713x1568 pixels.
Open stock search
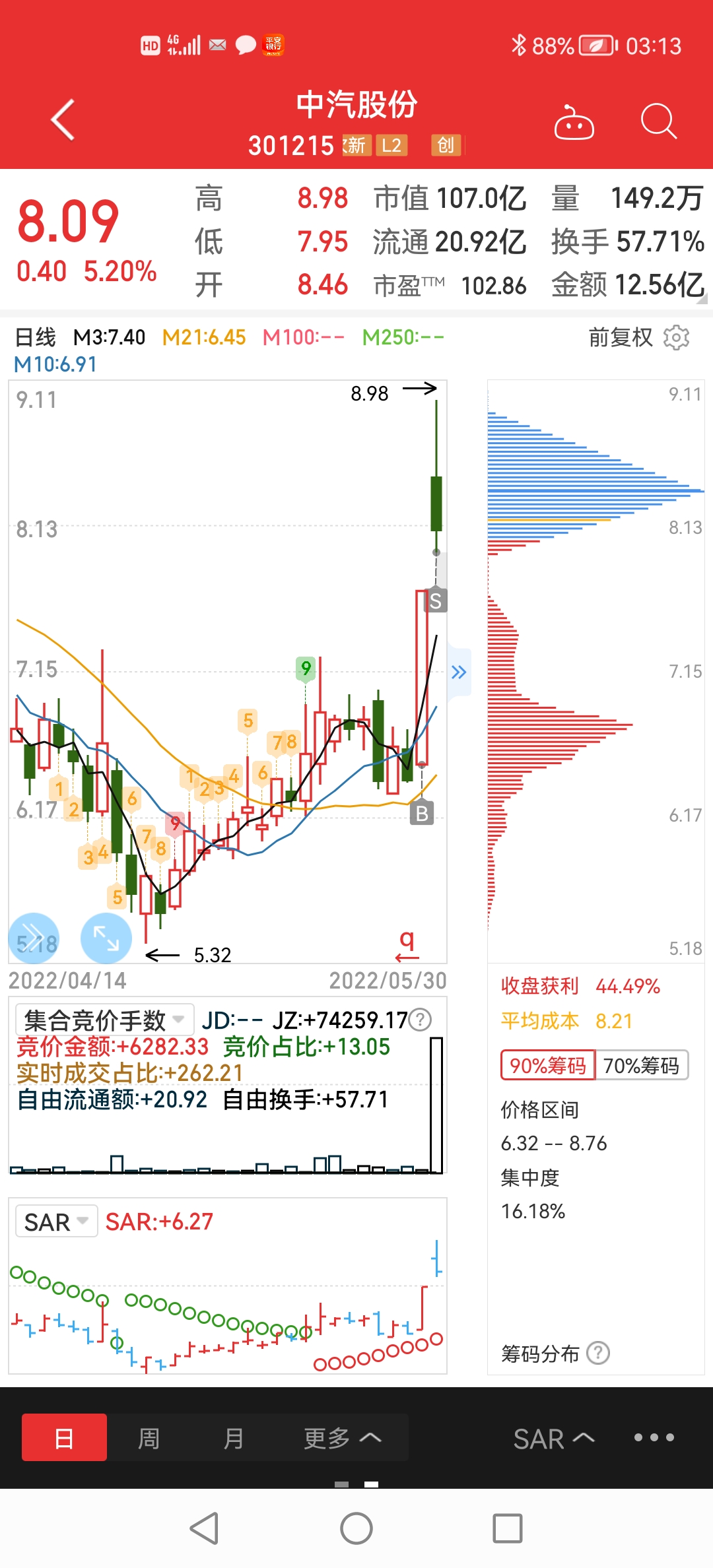(658, 121)
